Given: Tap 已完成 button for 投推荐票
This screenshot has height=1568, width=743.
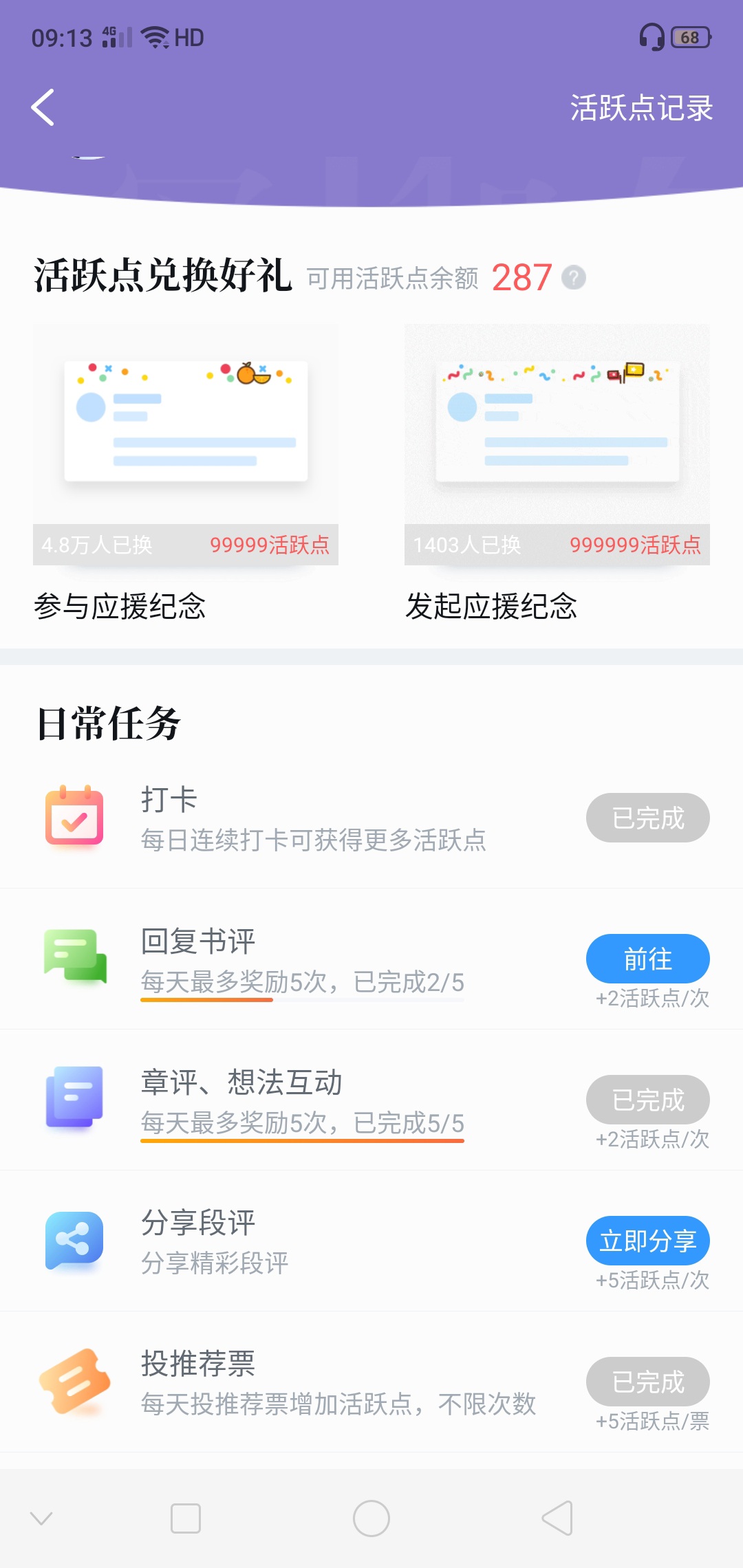Looking at the screenshot, I should (x=648, y=1382).
